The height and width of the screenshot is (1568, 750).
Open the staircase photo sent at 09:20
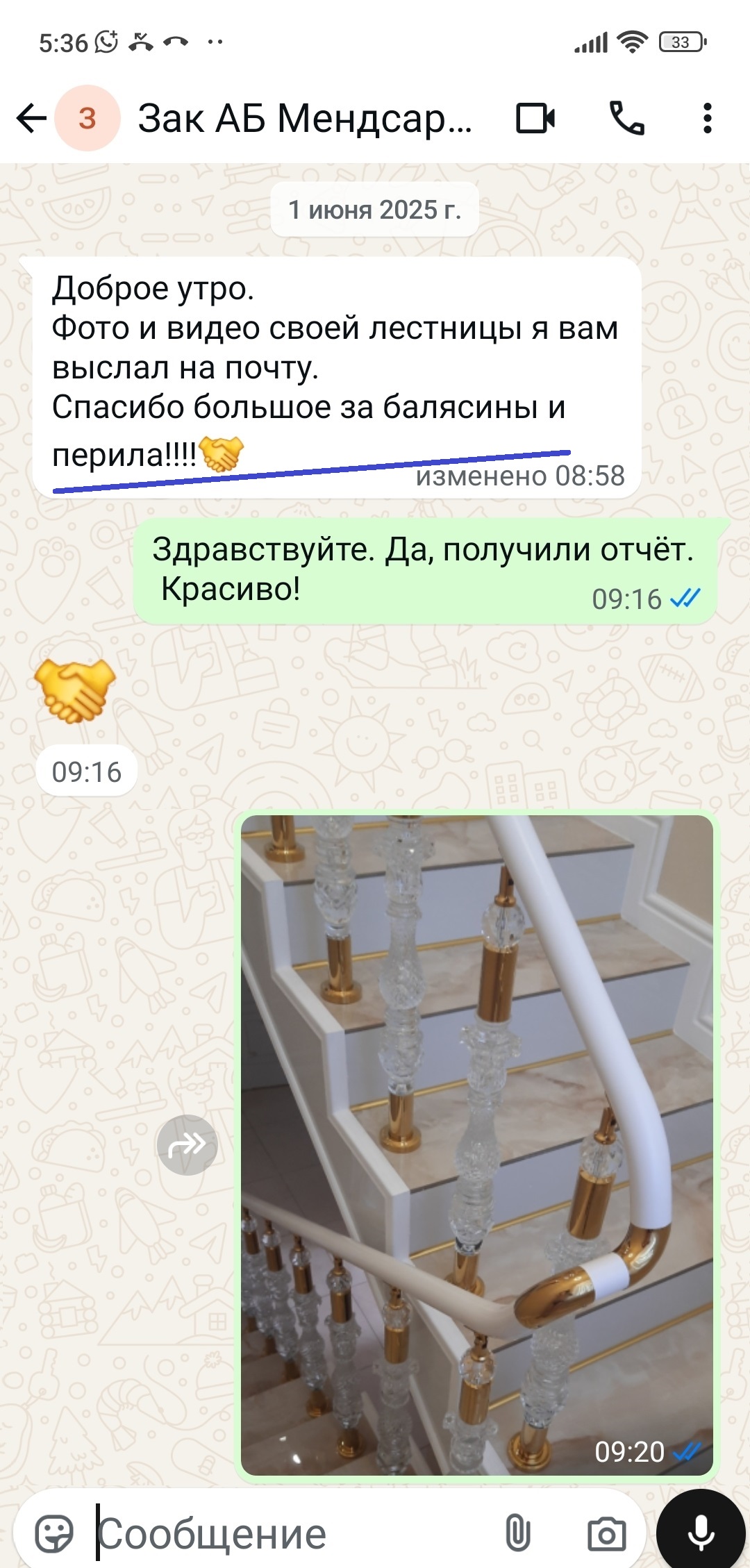coord(476,1144)
